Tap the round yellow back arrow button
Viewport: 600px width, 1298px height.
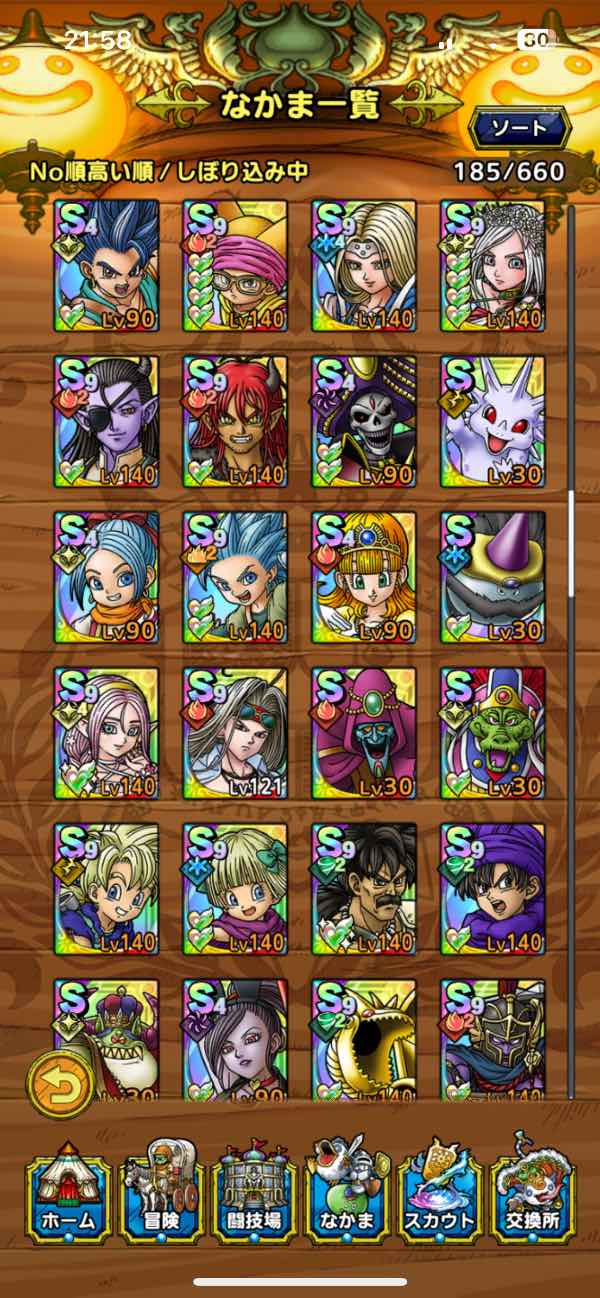click(x=60, y=1085)
